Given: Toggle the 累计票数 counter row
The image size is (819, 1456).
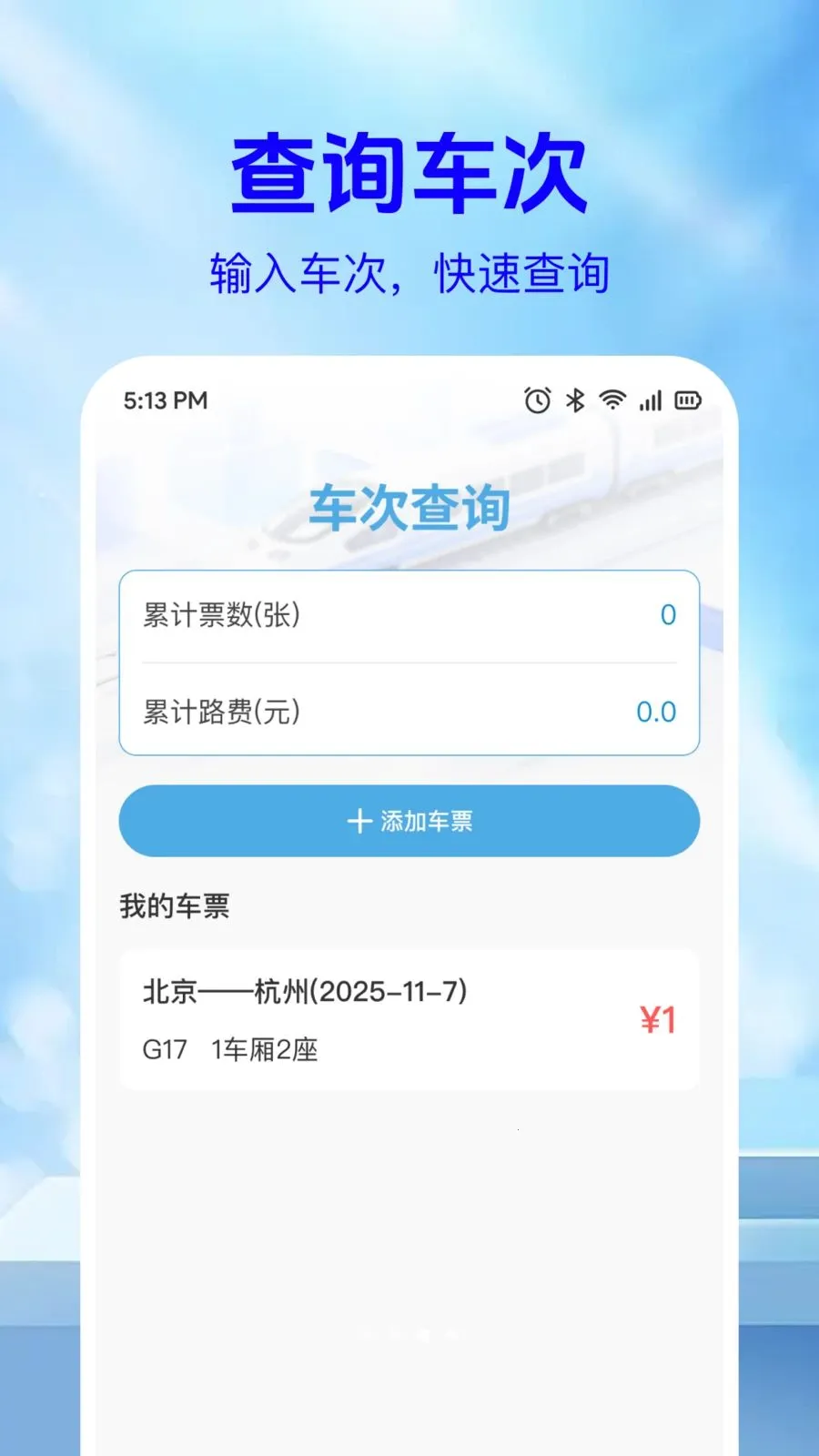Looking at the screenshot, I should (x=408, y=614).
